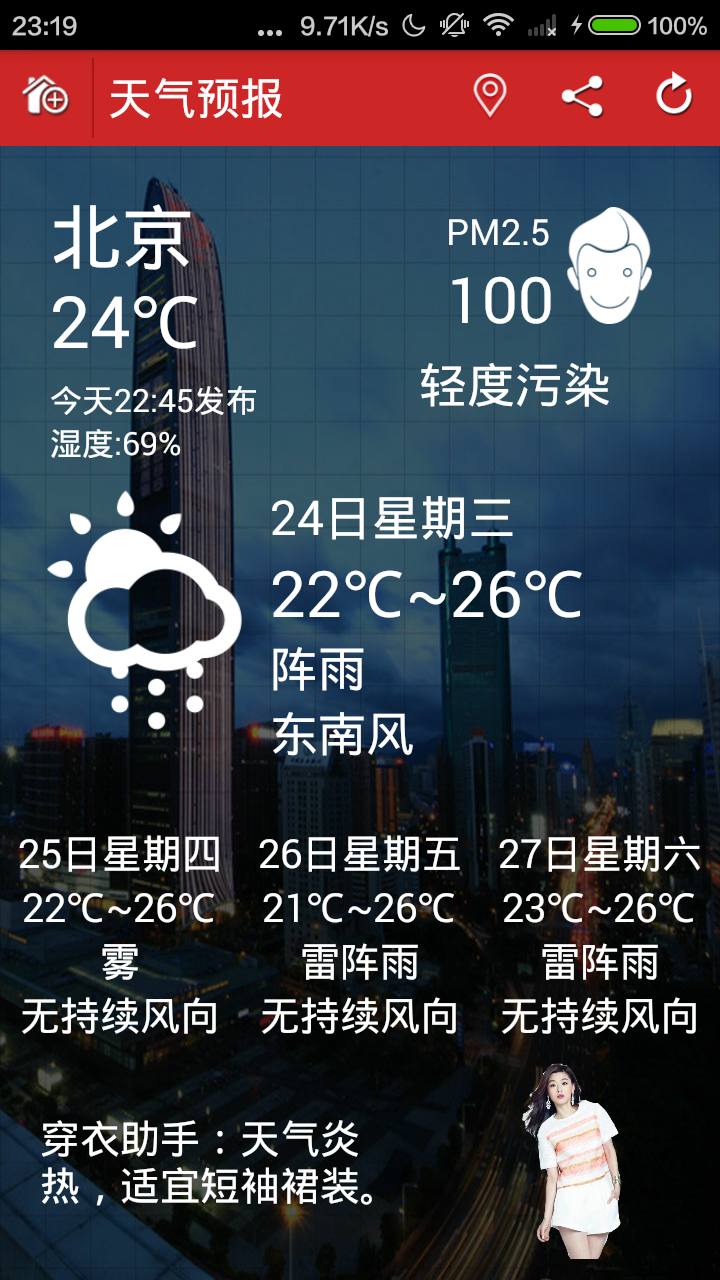Share the weather forecast
The image size is (720, 1280).
pos(582,97)
